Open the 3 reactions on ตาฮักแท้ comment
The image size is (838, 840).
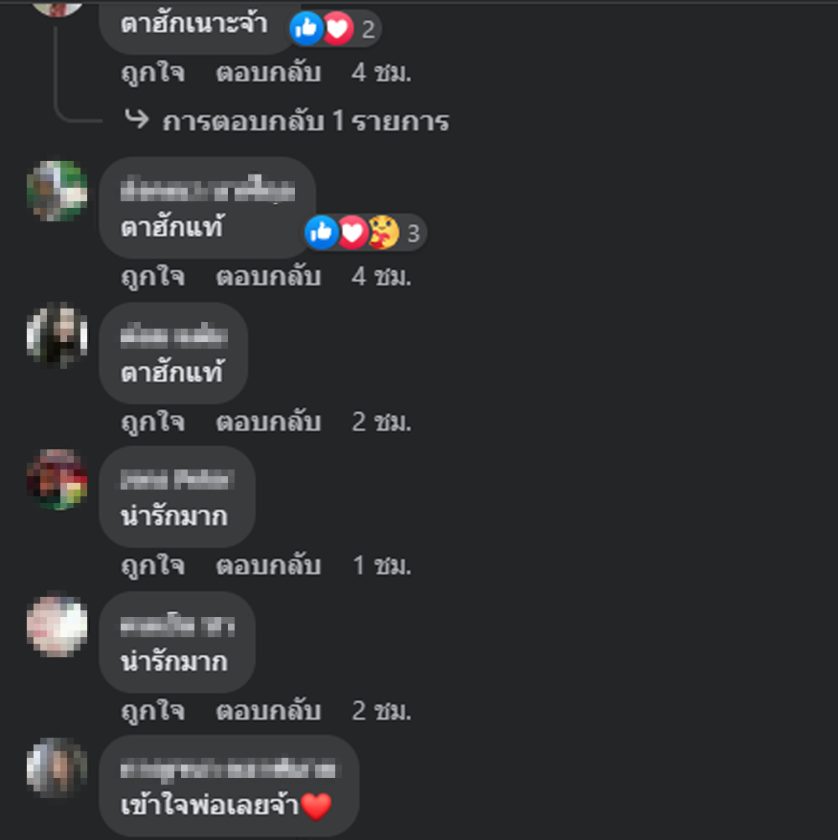coord(365,233)
